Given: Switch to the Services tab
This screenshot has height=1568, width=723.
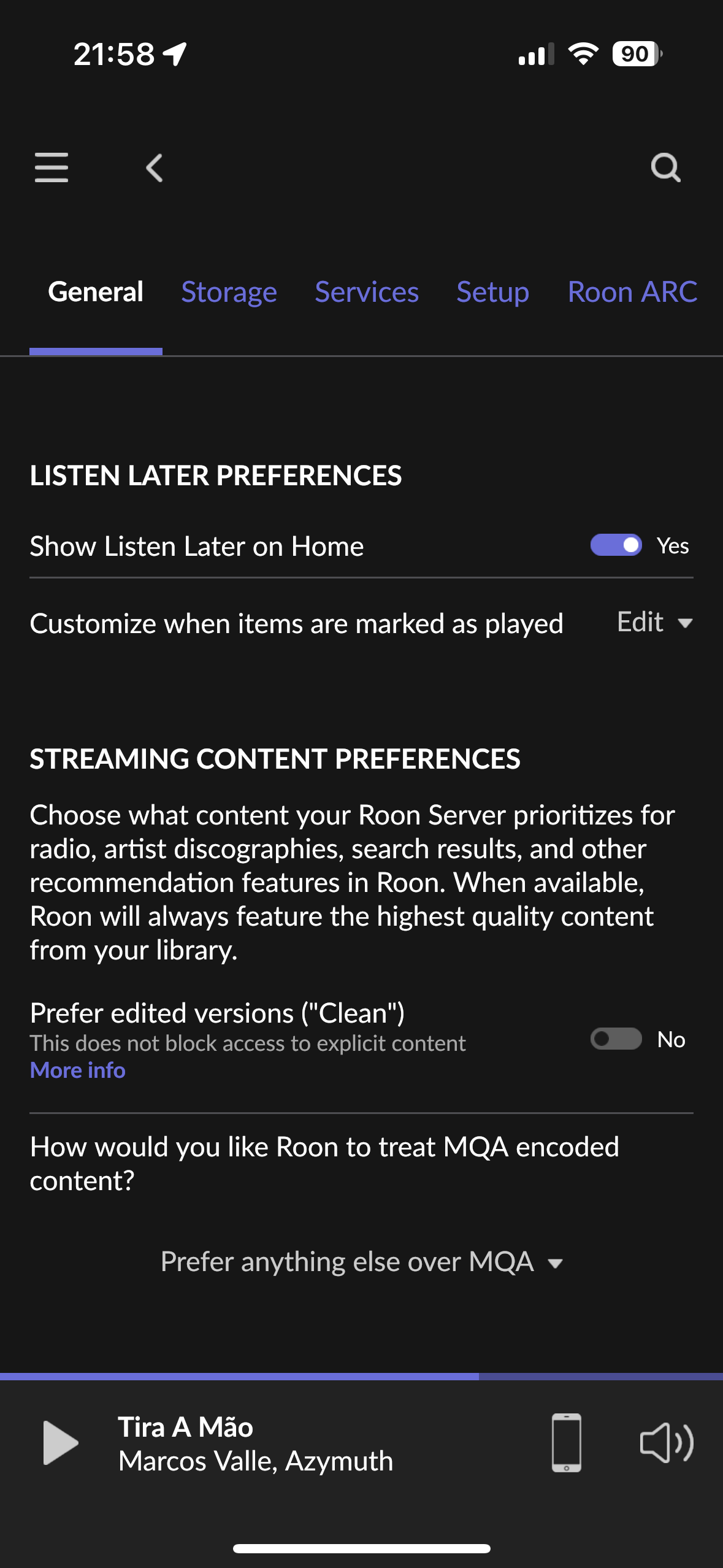Looking at the screenshot, I should pyautogui.click(x=367, y=292).
